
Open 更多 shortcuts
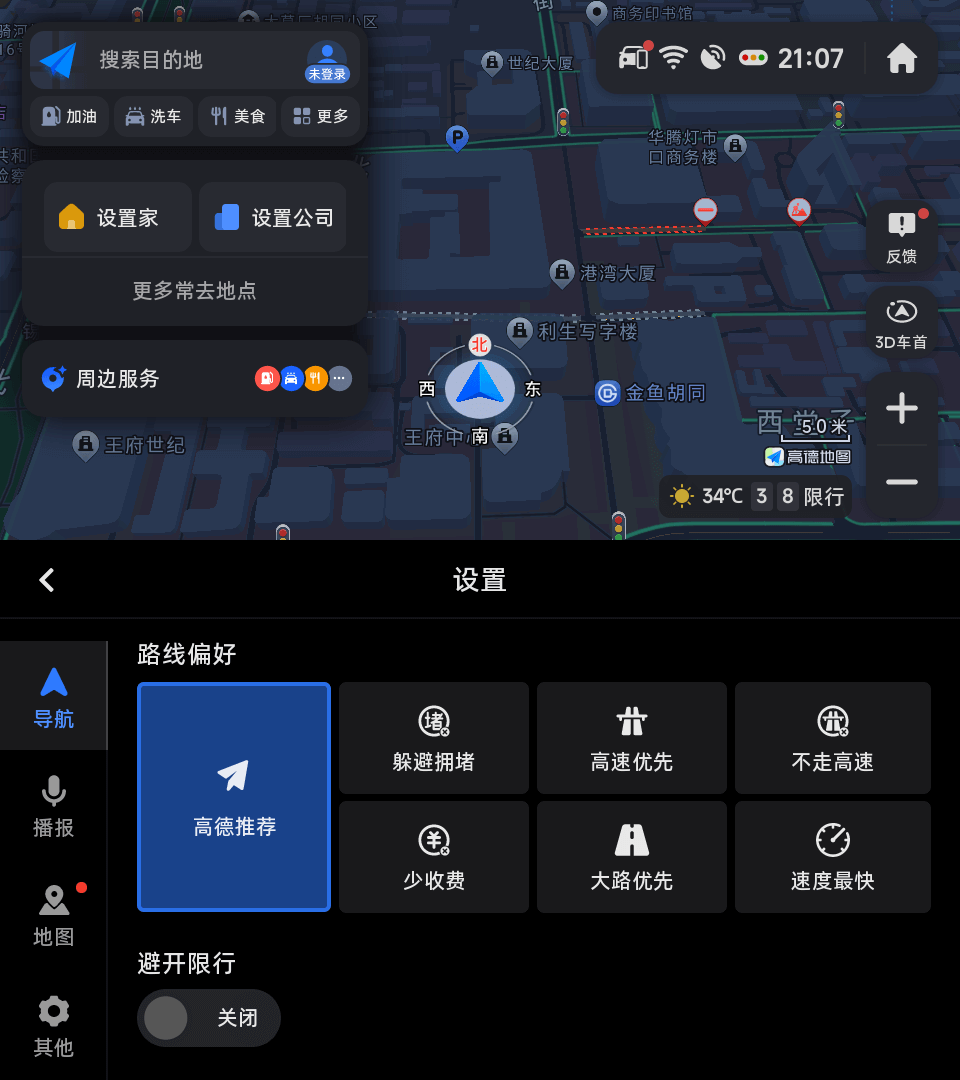coord(321,117)
